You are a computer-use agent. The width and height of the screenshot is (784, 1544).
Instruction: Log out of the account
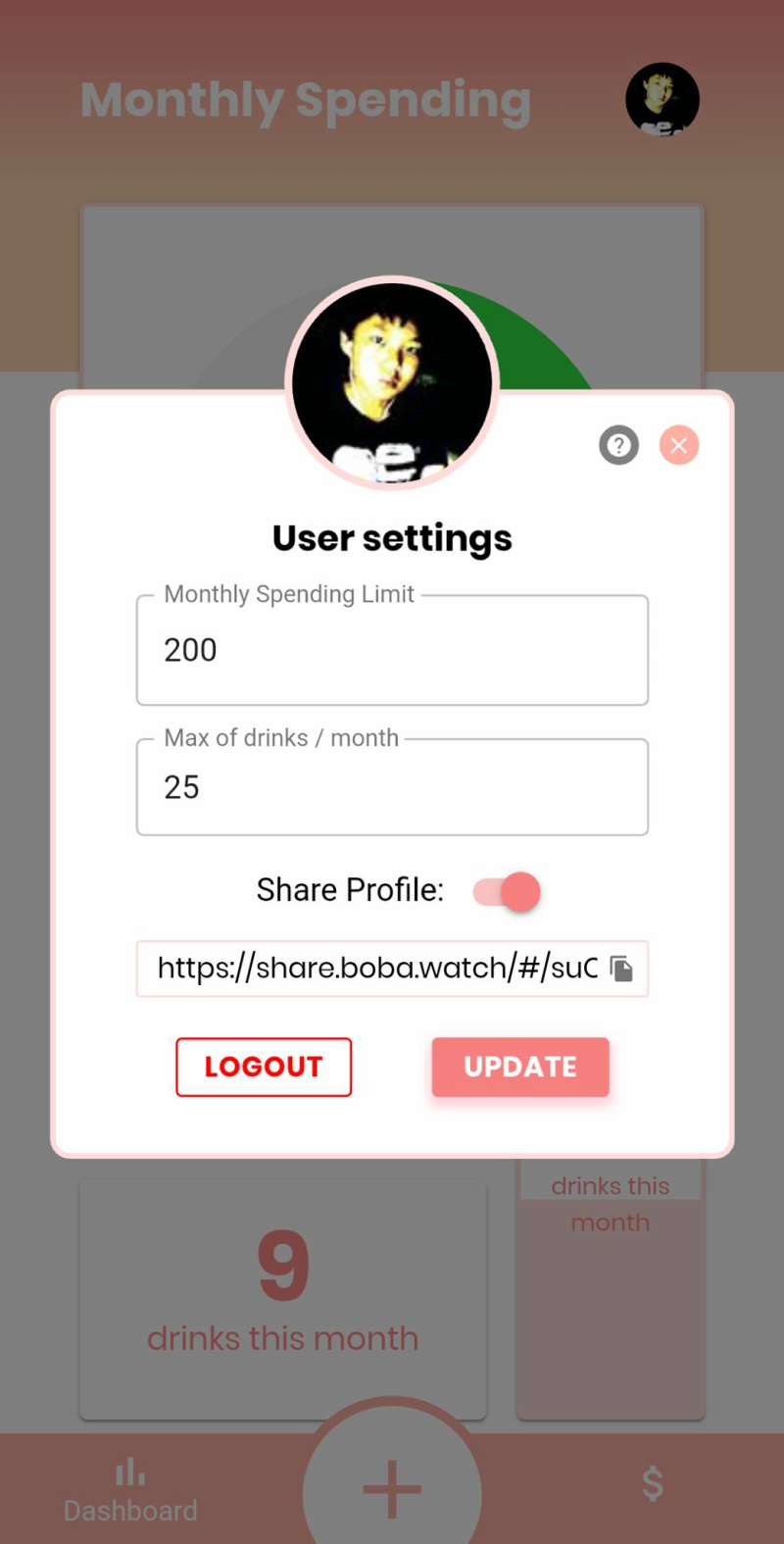(264, 1067)
